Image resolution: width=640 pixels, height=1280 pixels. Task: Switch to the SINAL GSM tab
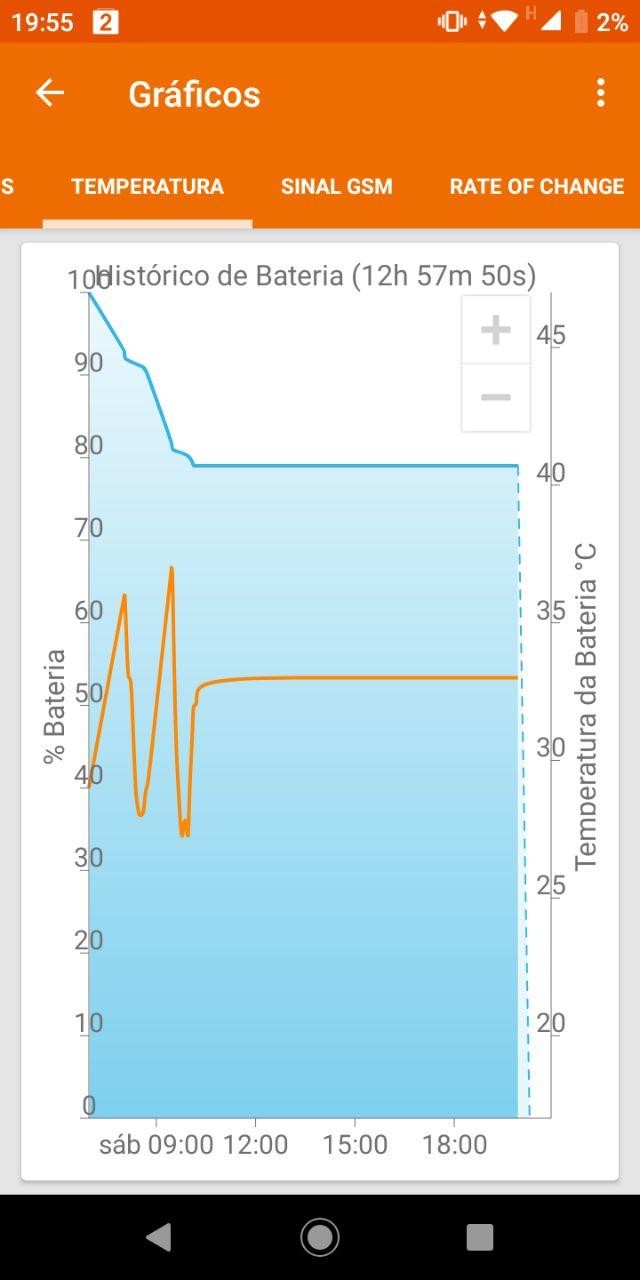pos(337,186)
